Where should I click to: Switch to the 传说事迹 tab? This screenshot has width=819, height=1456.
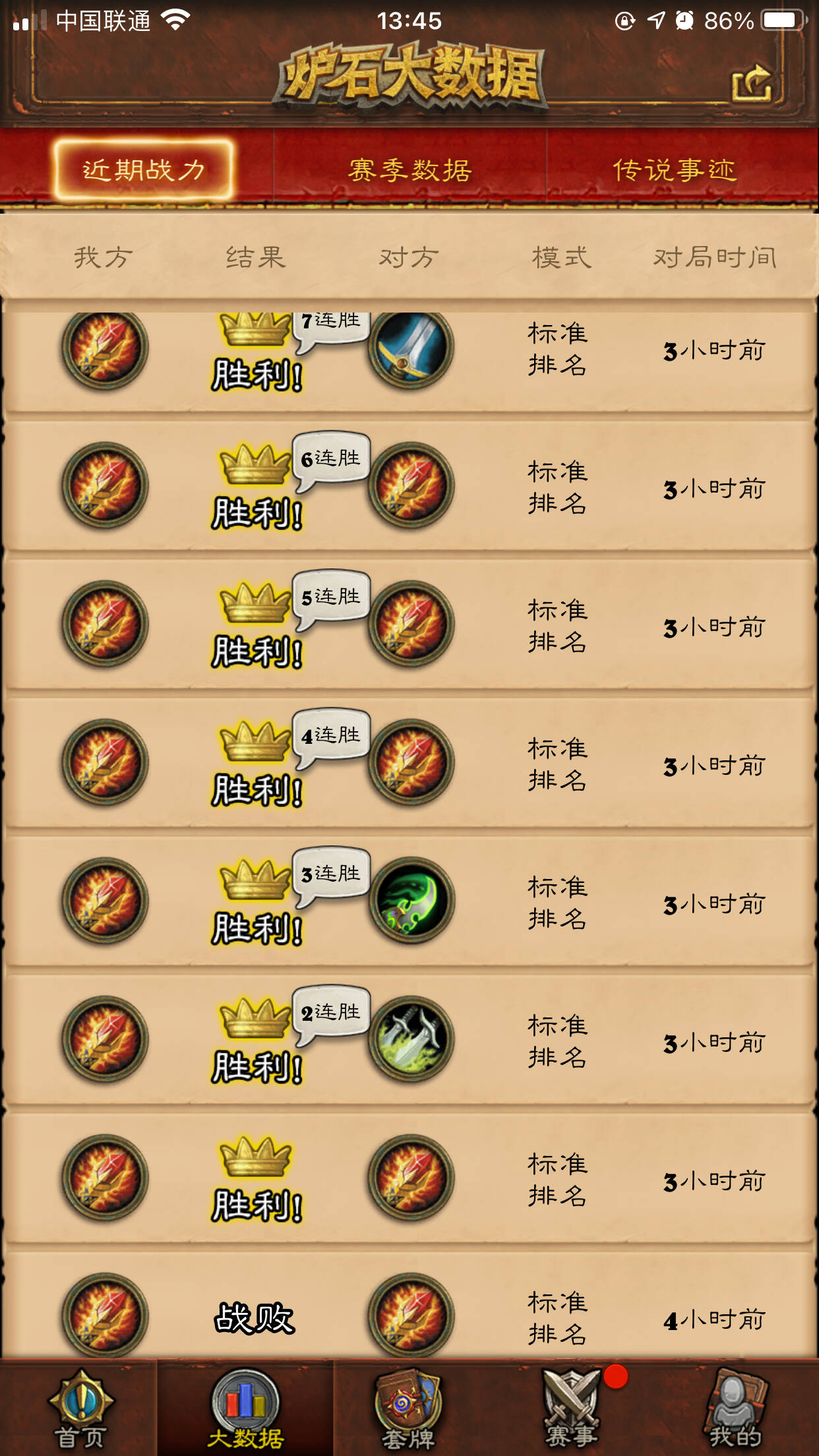(674, 170)
